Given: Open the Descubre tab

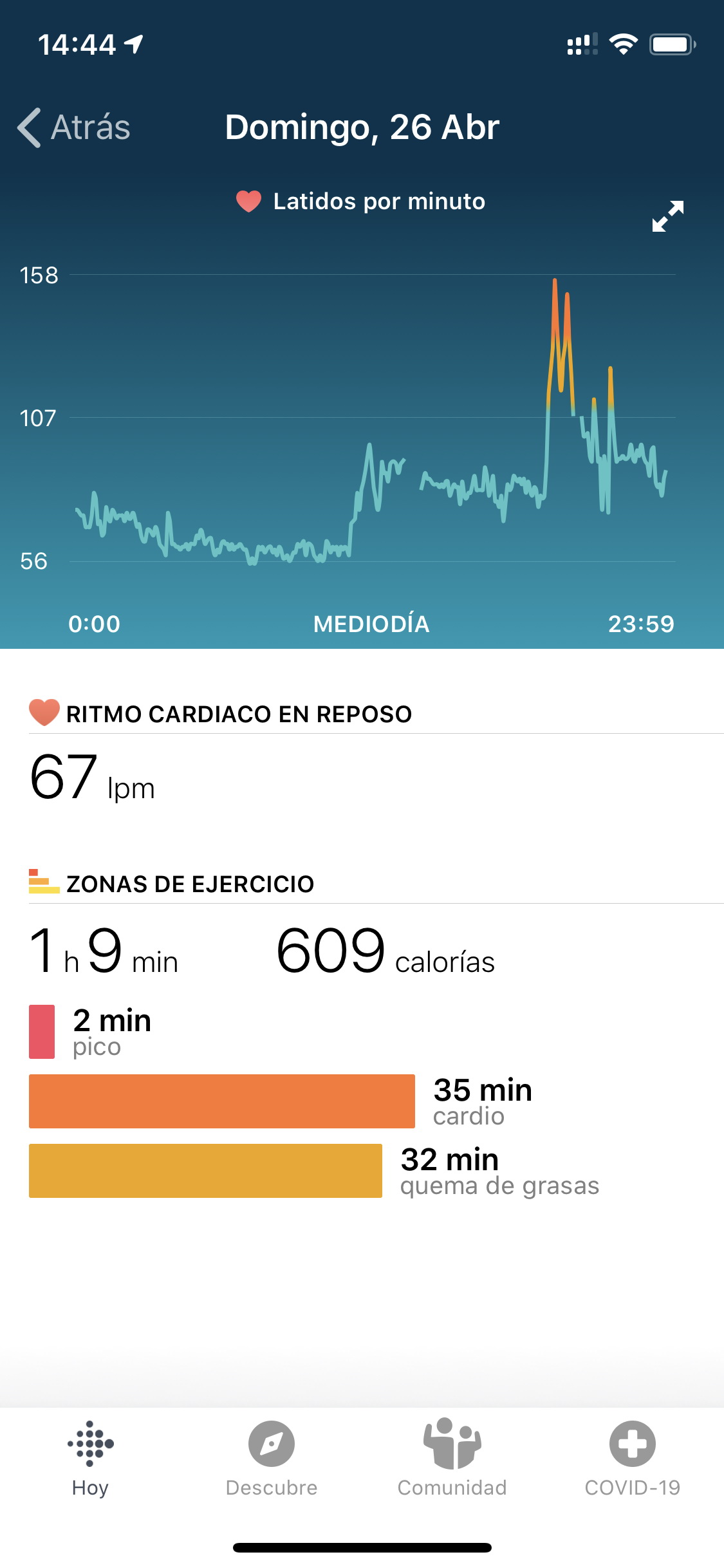Looking at the screenshot, I should (271, 1459).
